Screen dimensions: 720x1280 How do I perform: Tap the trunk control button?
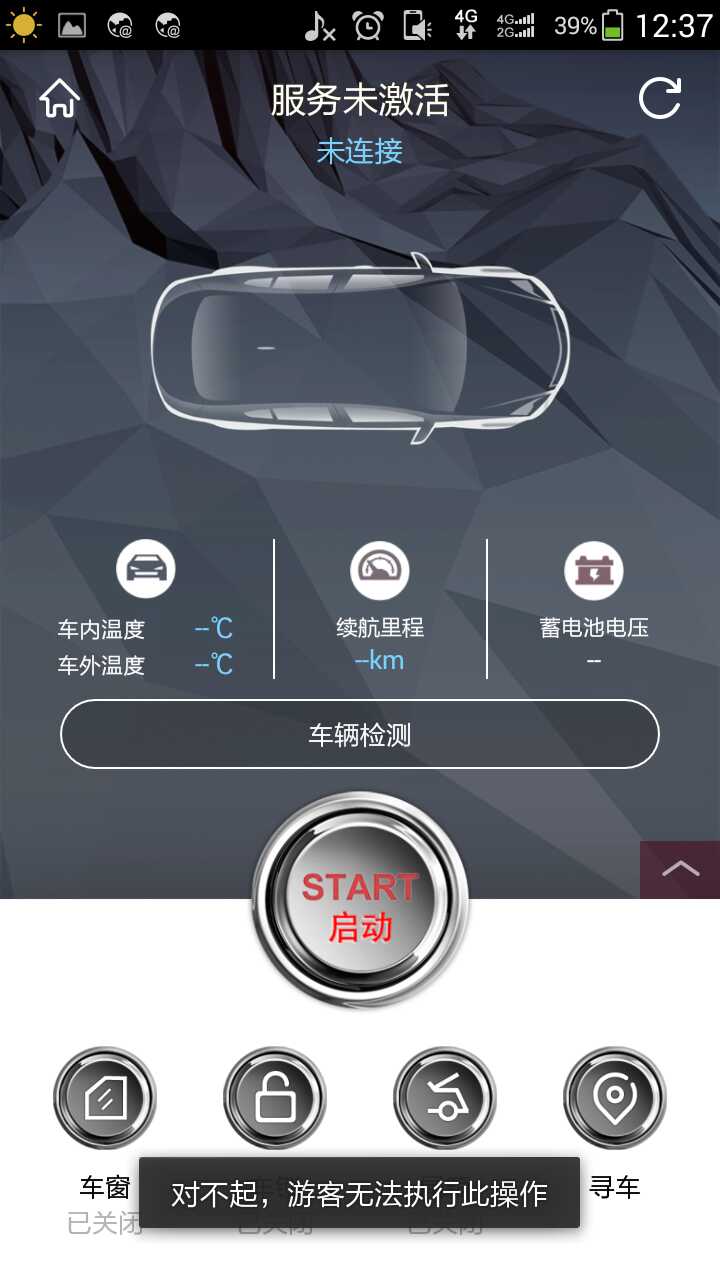click(x=445, y=1099)
